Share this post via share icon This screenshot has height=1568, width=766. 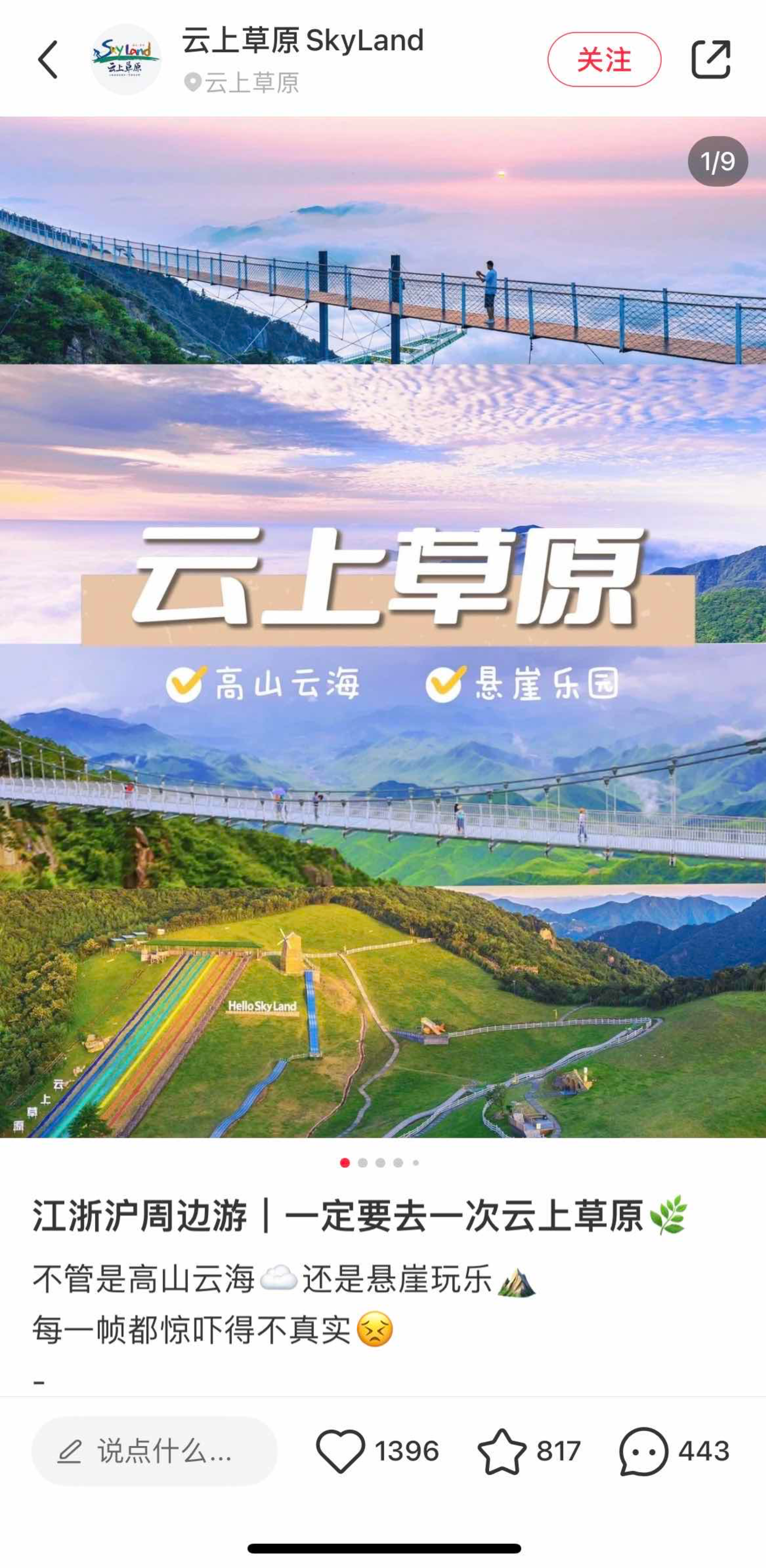coord(710,60)
